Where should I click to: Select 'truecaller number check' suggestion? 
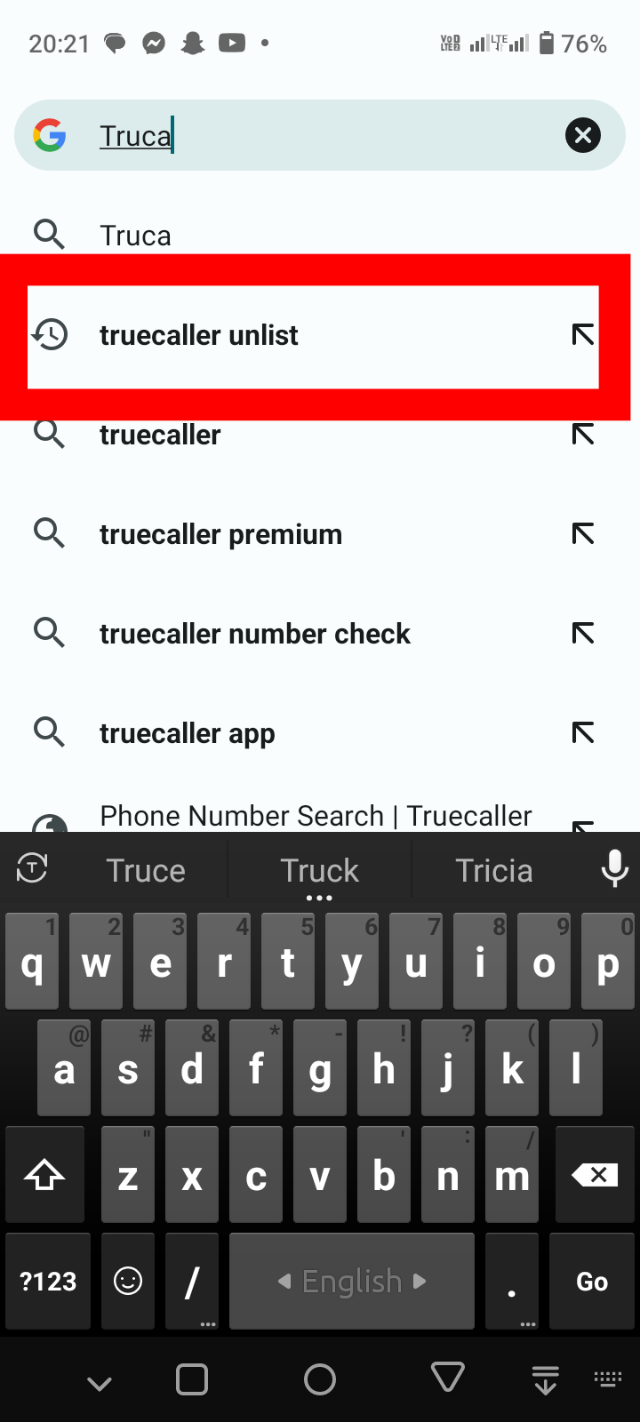point(255,634)
